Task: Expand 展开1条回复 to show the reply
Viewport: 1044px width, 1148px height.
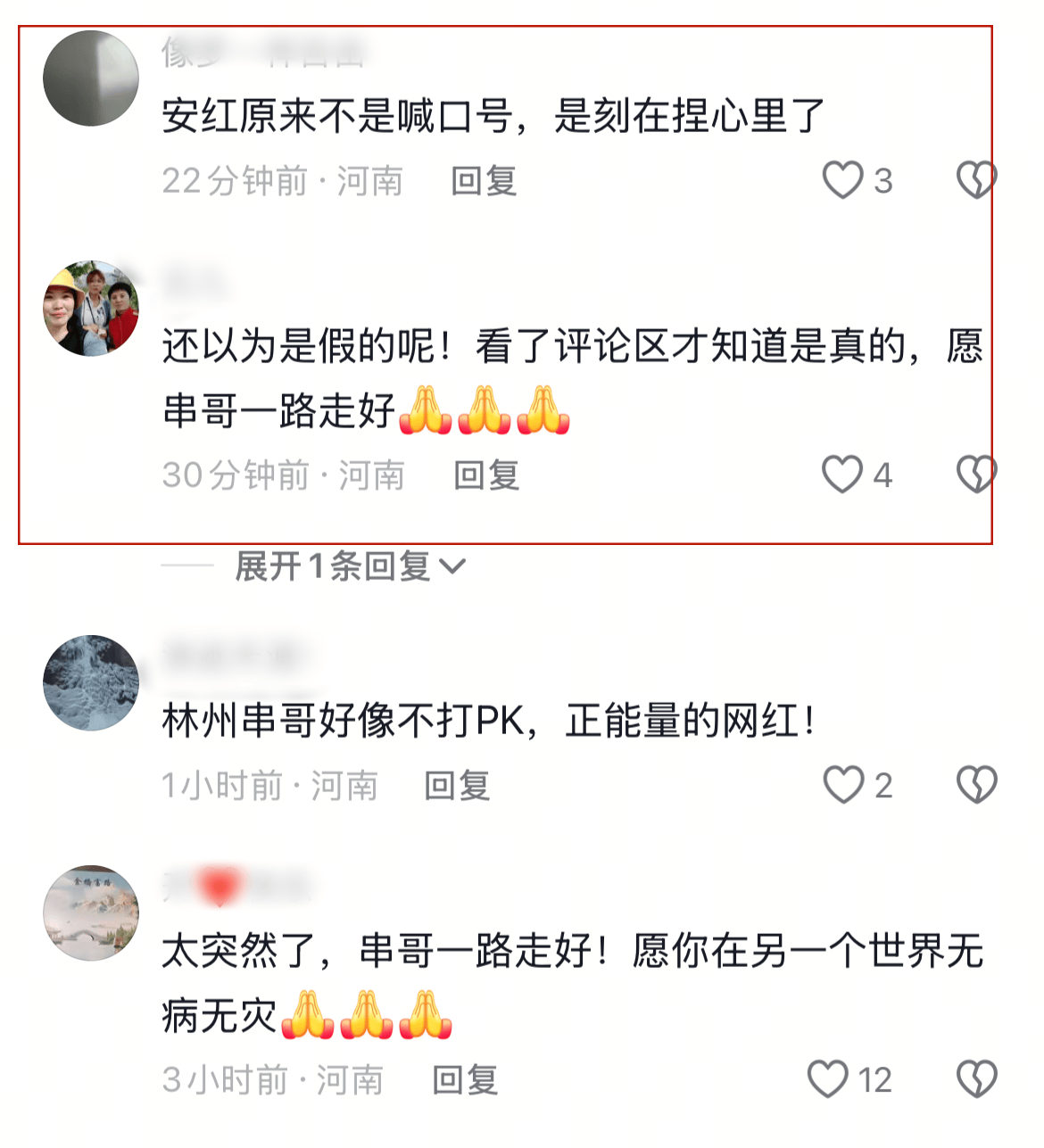Action: (350, 566)
